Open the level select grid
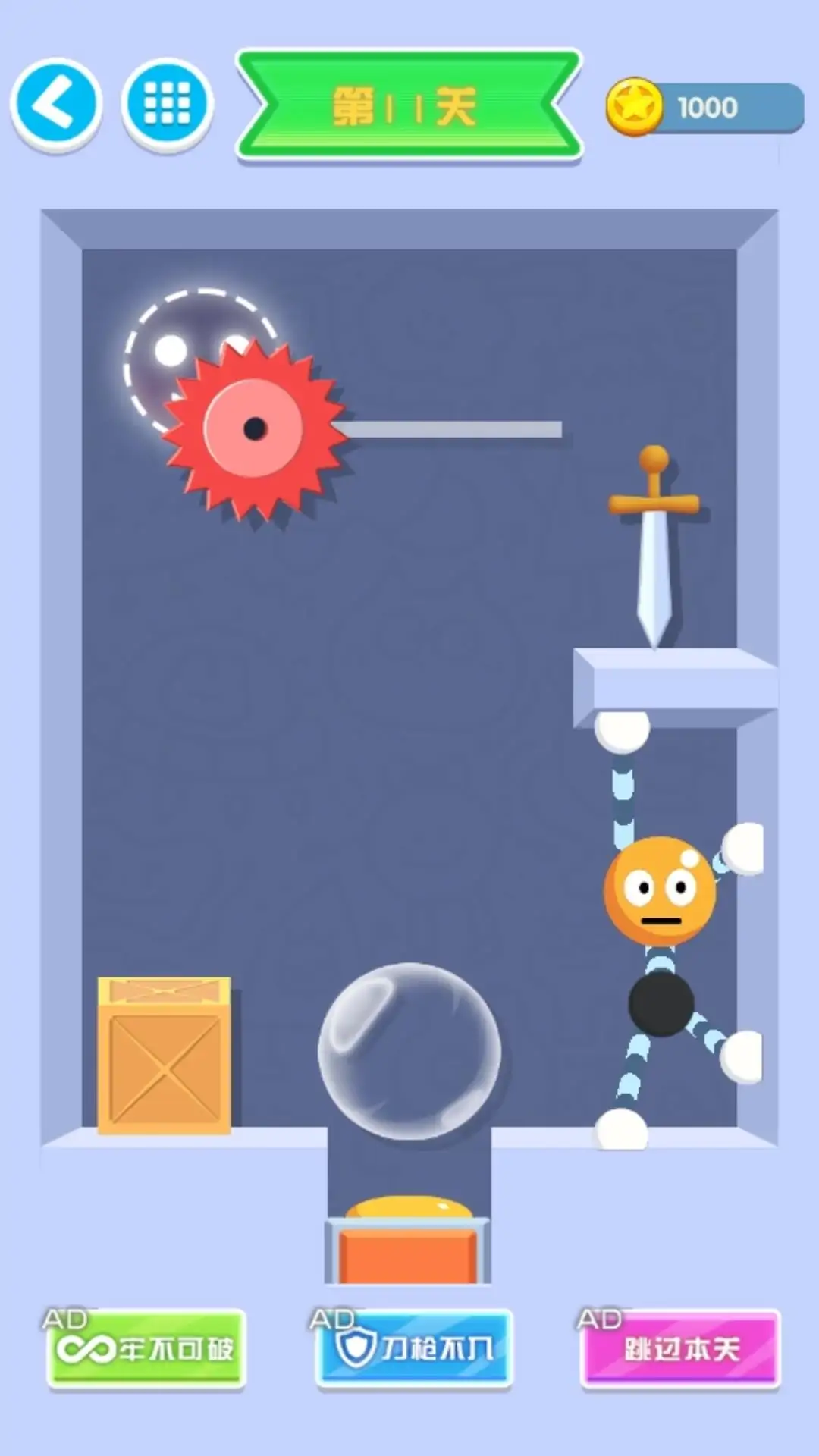Screen dimensions: 819x1456 coord(167,103)
